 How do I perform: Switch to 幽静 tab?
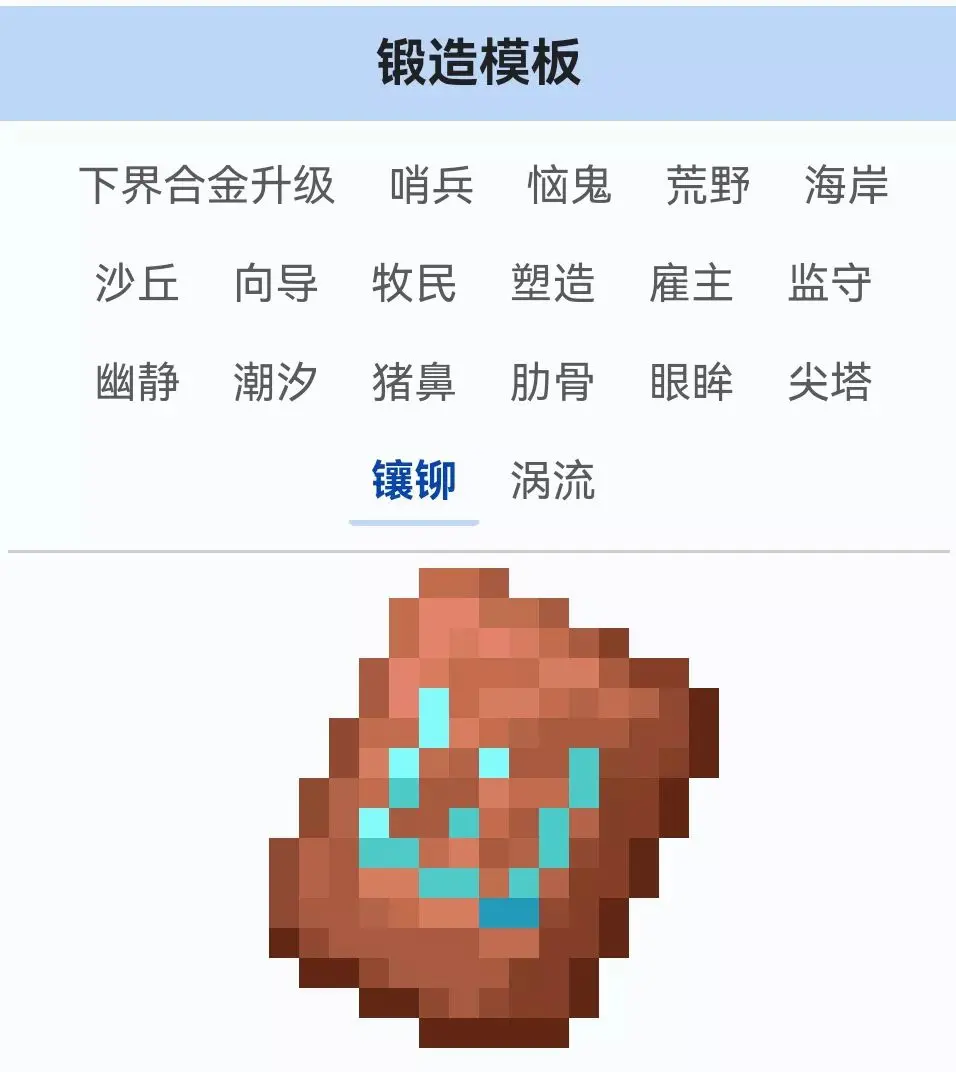(x=137, y=381)
